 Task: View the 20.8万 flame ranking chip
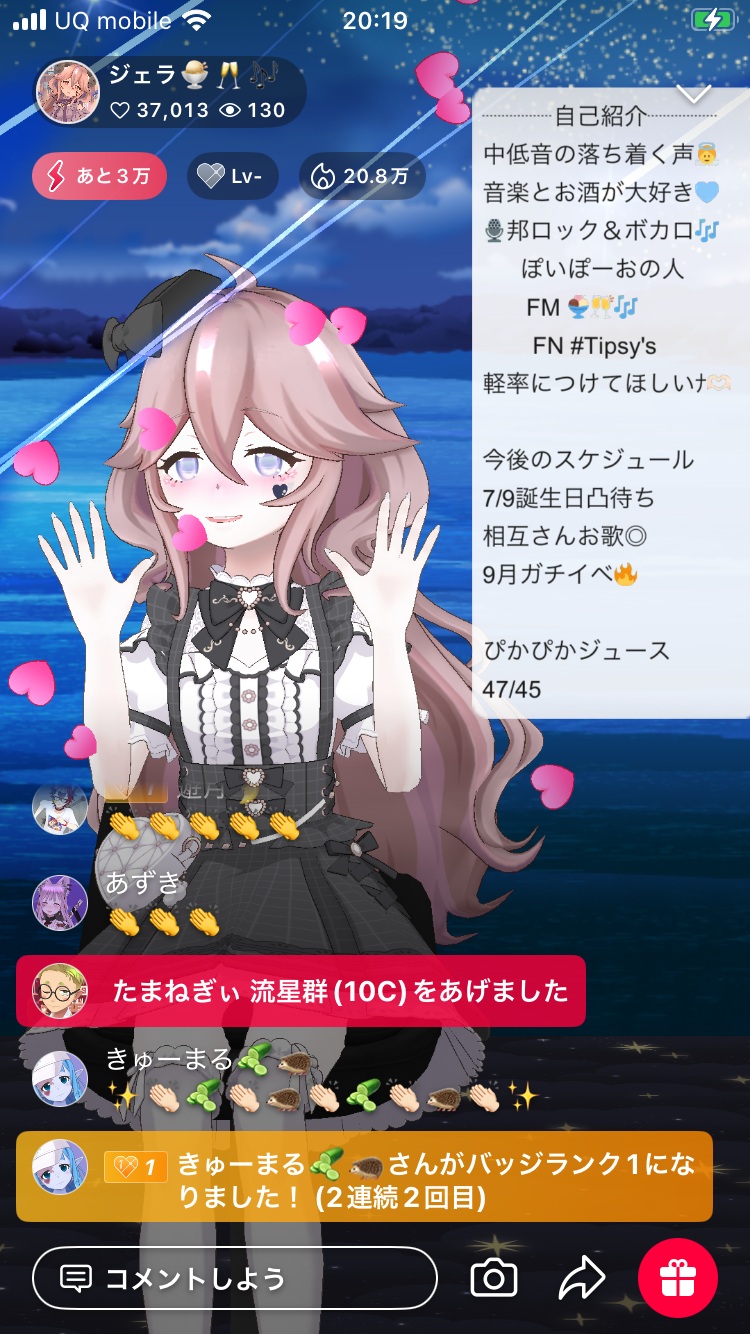(361, 177)
